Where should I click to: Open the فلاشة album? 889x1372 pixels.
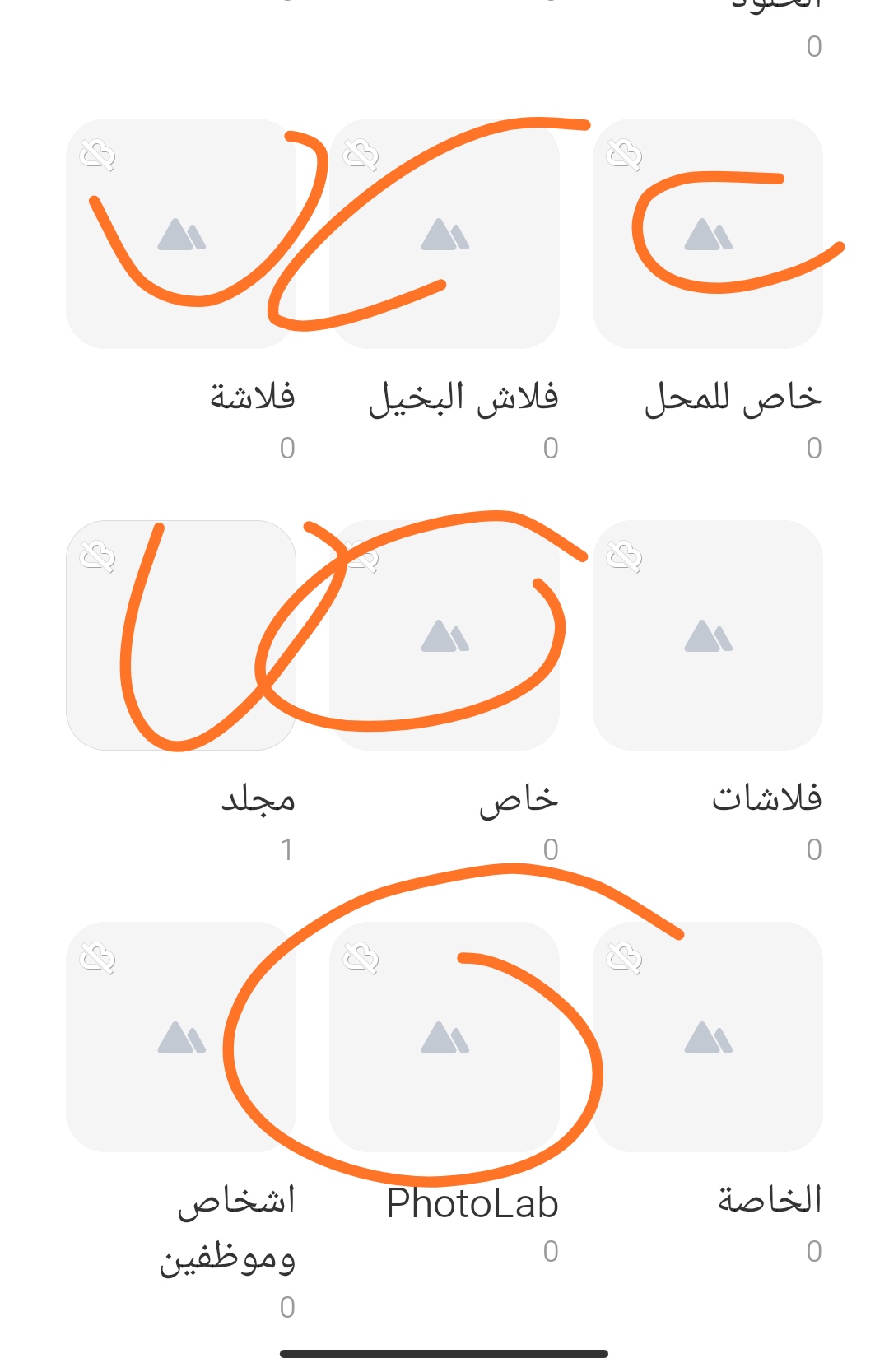181,234
